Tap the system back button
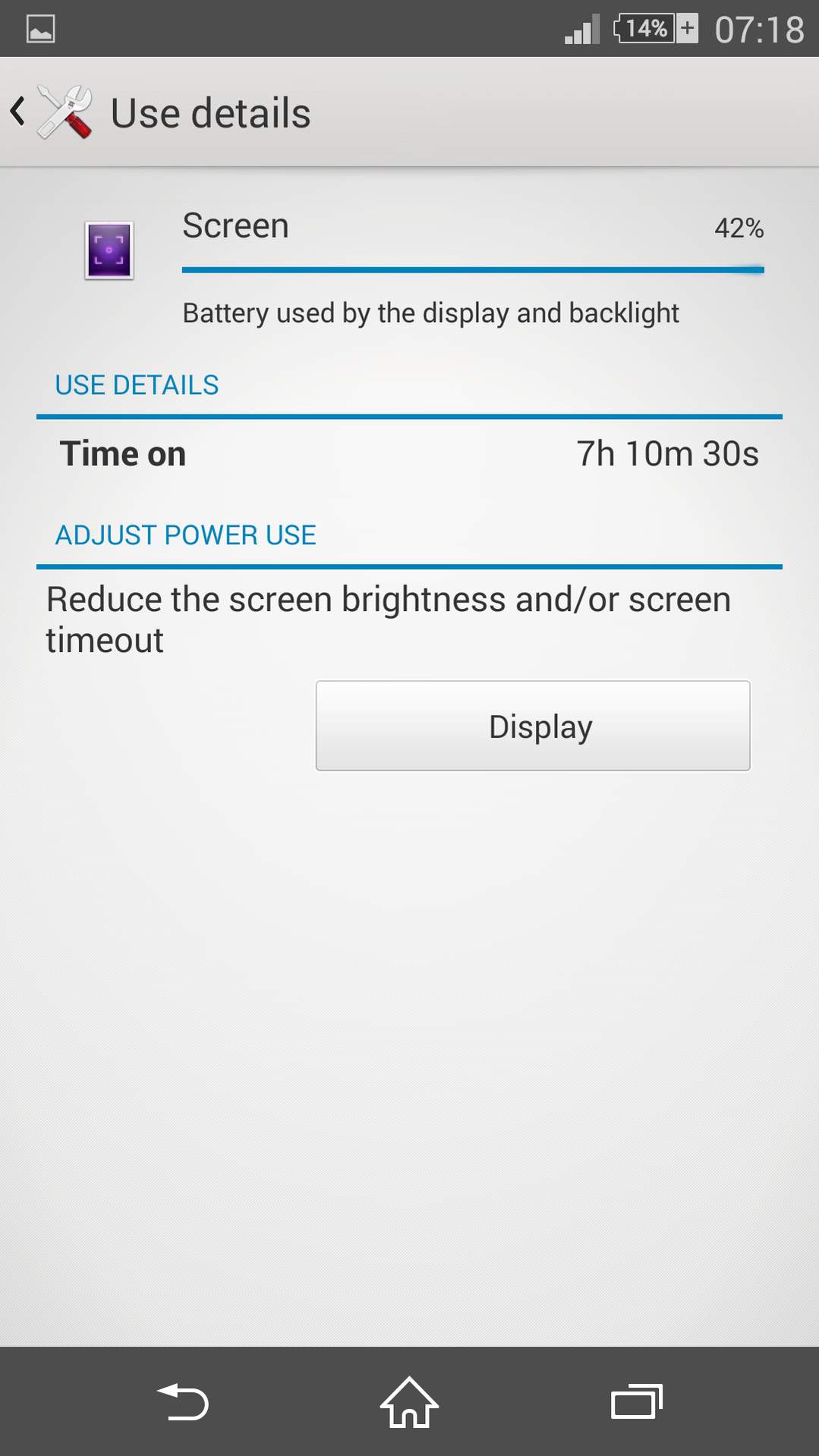 click(x=182, y=1401)
